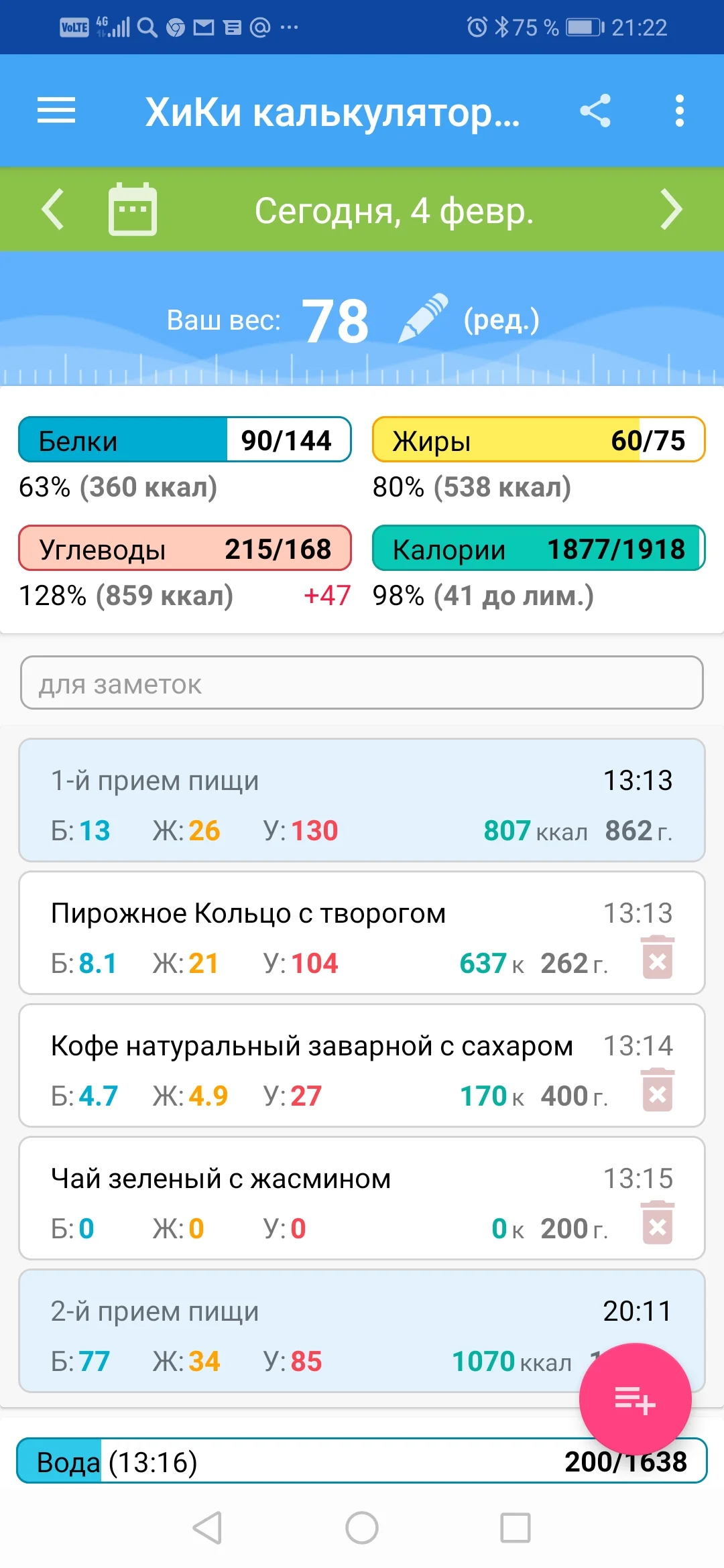This screenshot has height=1568, width=724.
Task: Click the для заметок notes field
Action: [362, 683]
